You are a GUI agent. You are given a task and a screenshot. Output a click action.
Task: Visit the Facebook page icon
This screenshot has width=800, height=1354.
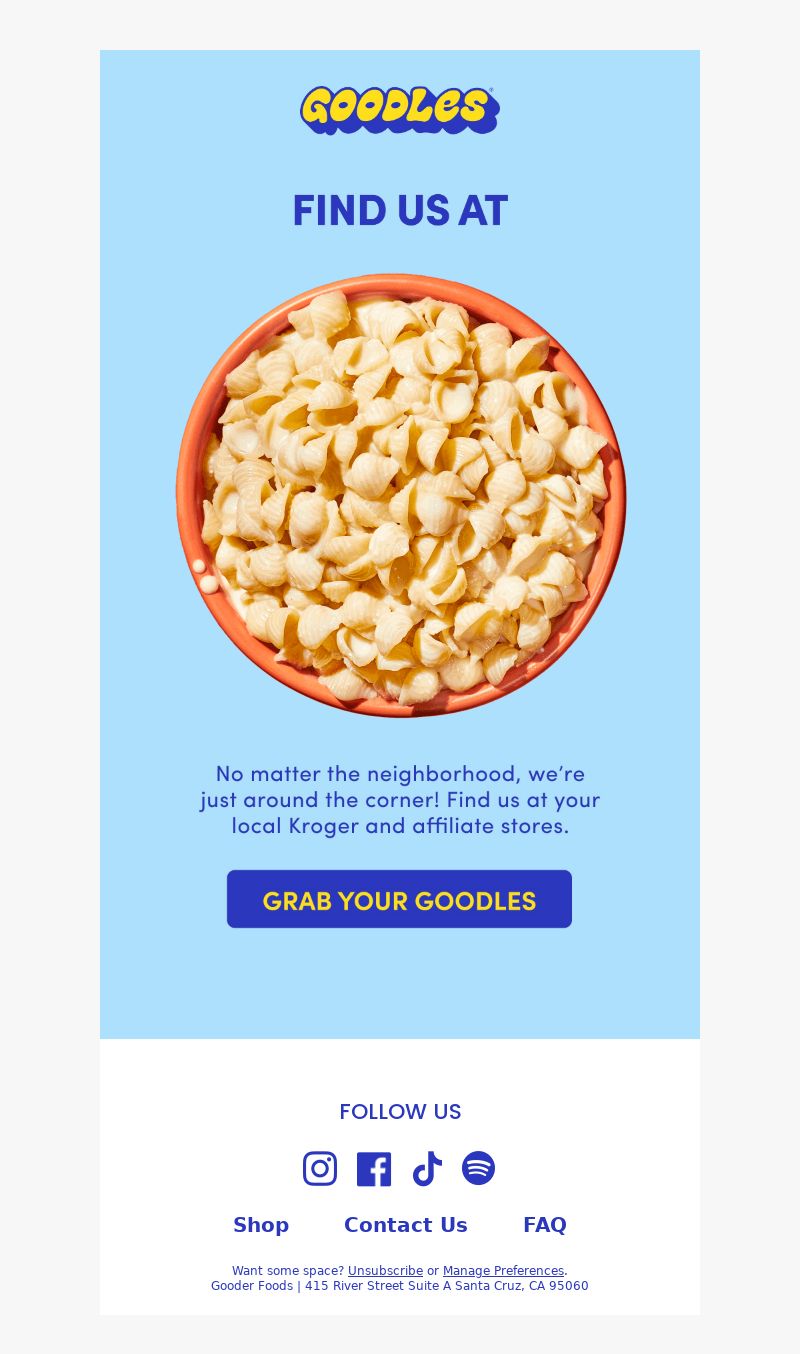click(374, 1168)
